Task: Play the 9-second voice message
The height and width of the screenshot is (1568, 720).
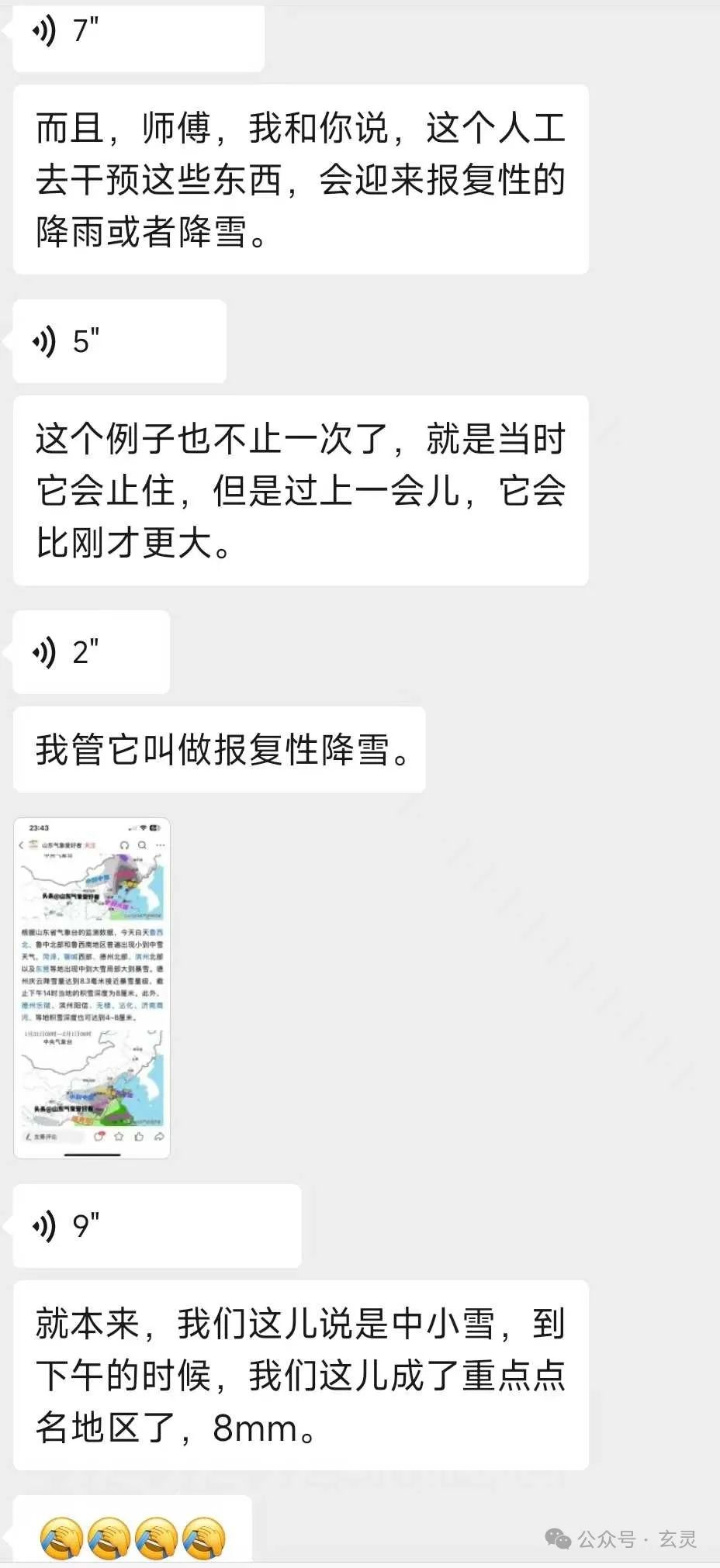Action: pos(157,1226)
